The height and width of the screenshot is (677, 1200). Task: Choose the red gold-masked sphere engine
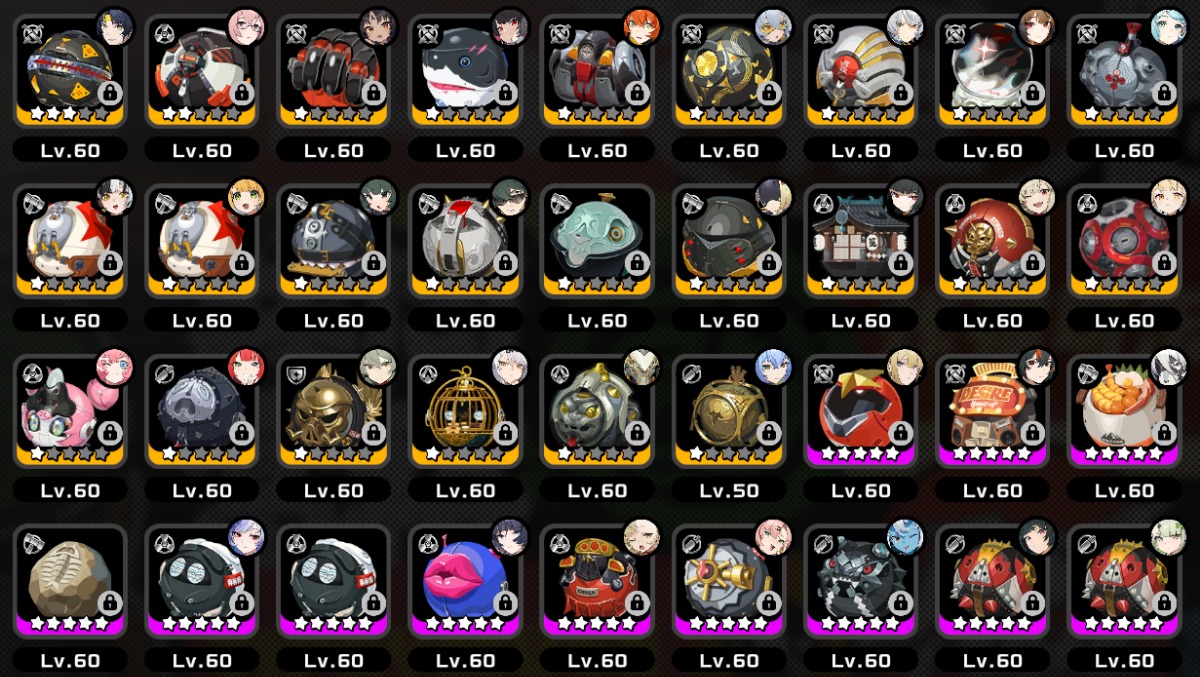[992, 242]
